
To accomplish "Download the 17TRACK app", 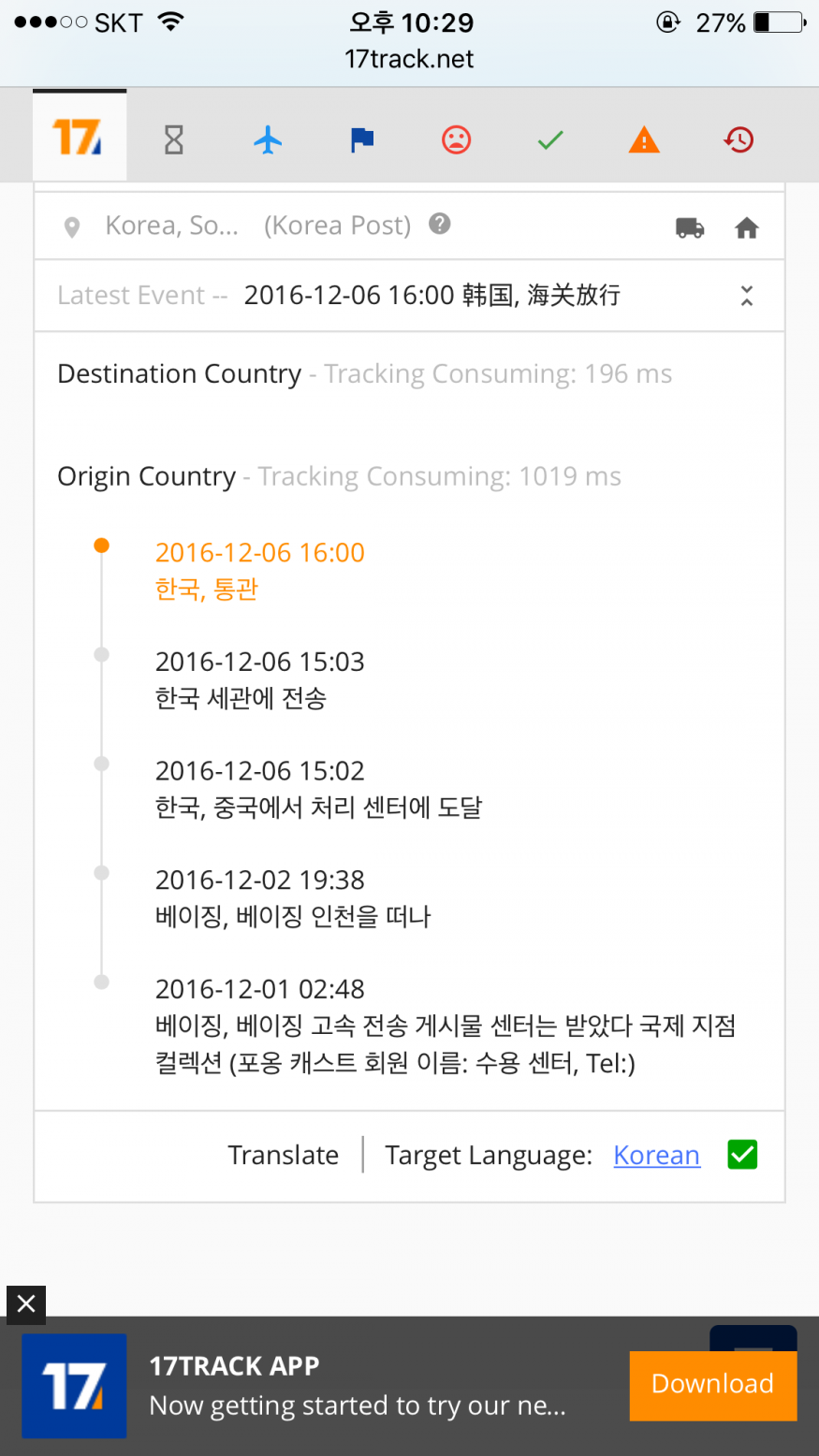I will click(x=712, y=1384).
